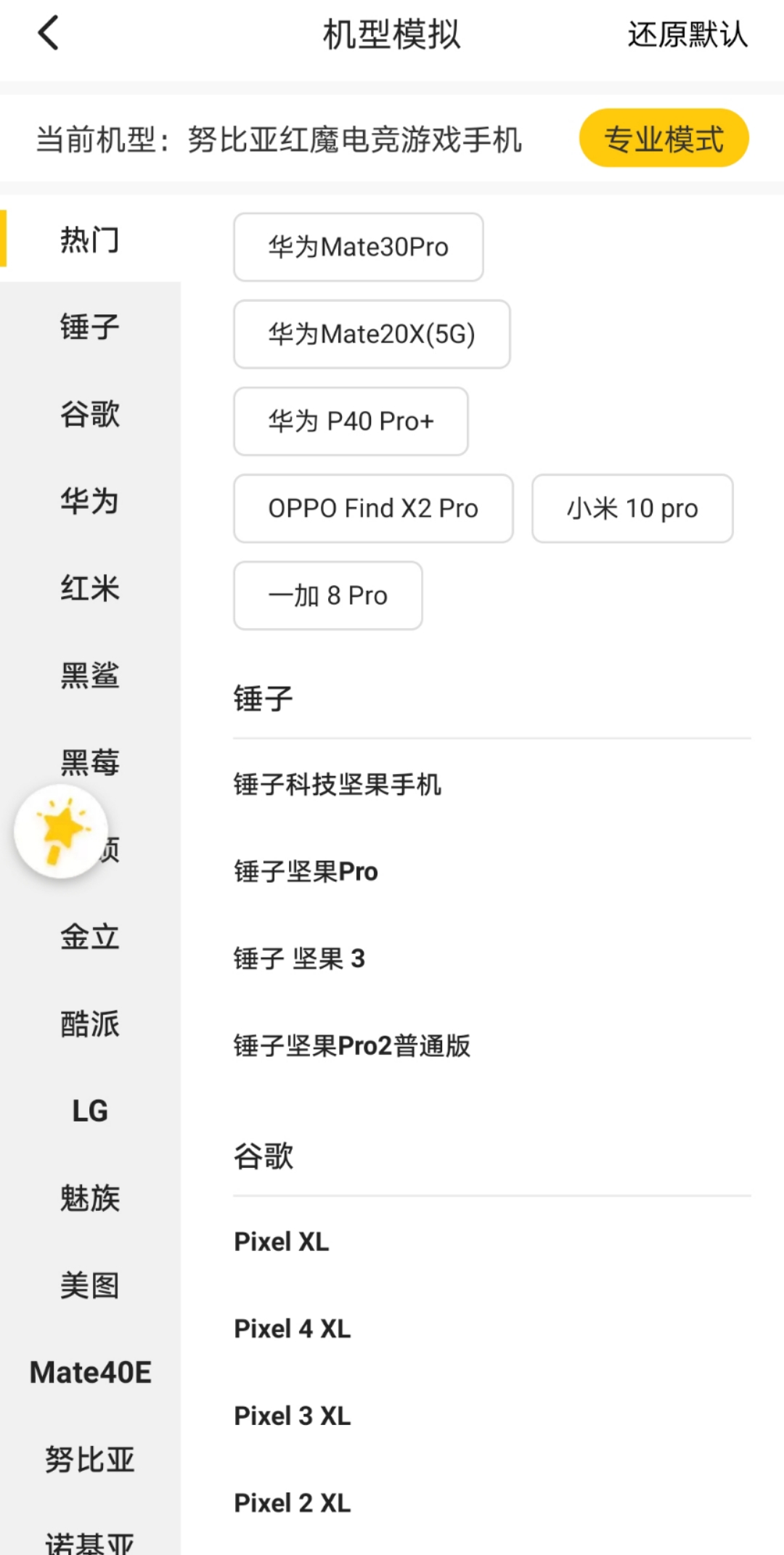784x1555 pixels.
Task: Select the 一加 8 Pro chip
Action: (x=327, y=595)
